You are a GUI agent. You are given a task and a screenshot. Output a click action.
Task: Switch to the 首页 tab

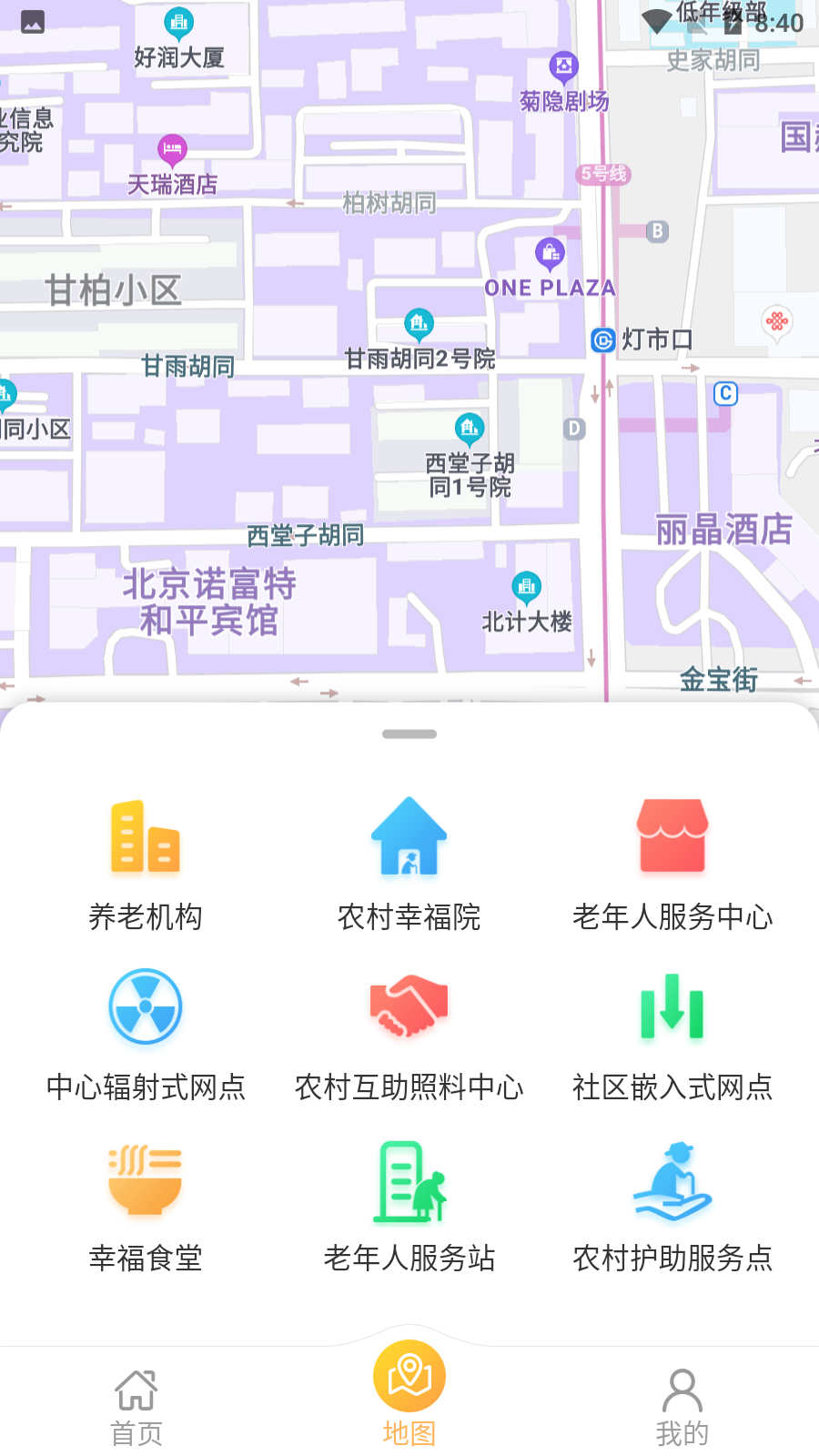[x=136, y=1407]
